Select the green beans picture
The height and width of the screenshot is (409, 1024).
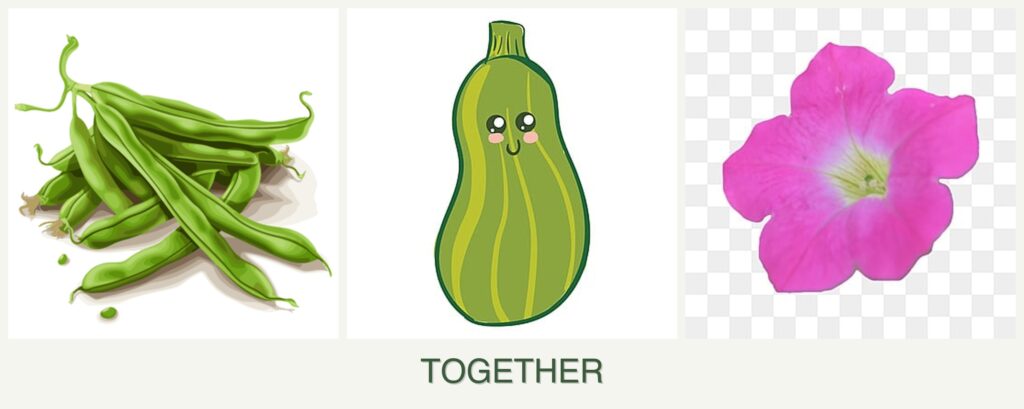[172, 175]
